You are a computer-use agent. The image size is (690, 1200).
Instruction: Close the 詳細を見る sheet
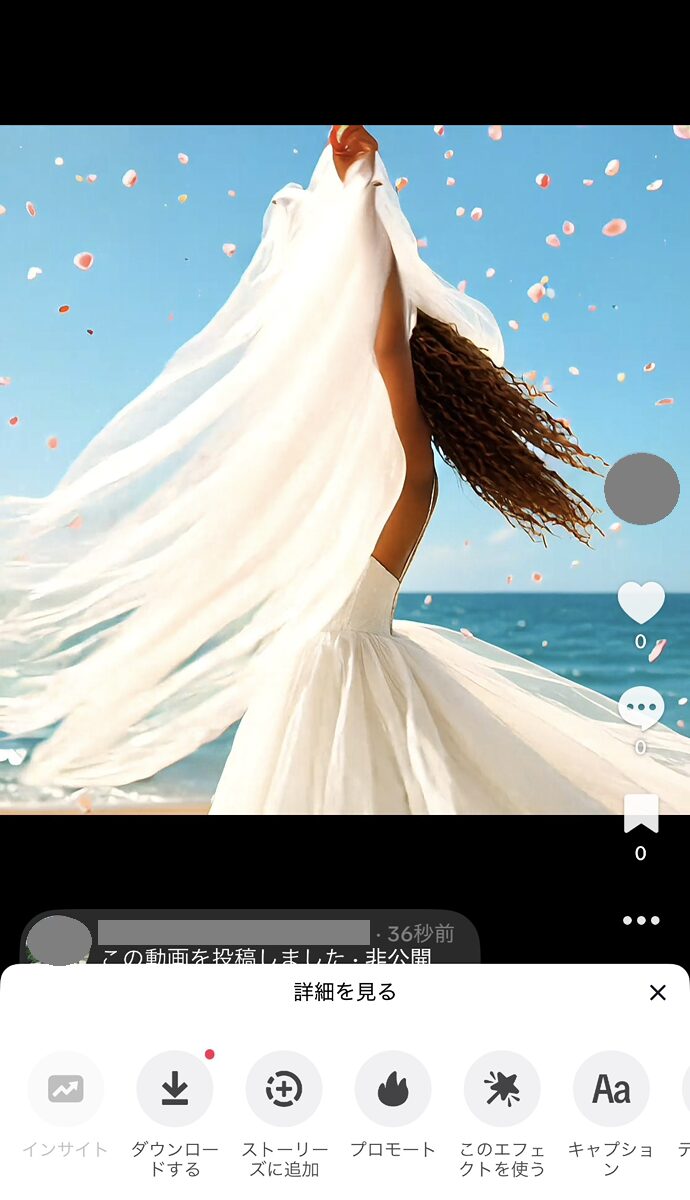click(x=657, y=992)
